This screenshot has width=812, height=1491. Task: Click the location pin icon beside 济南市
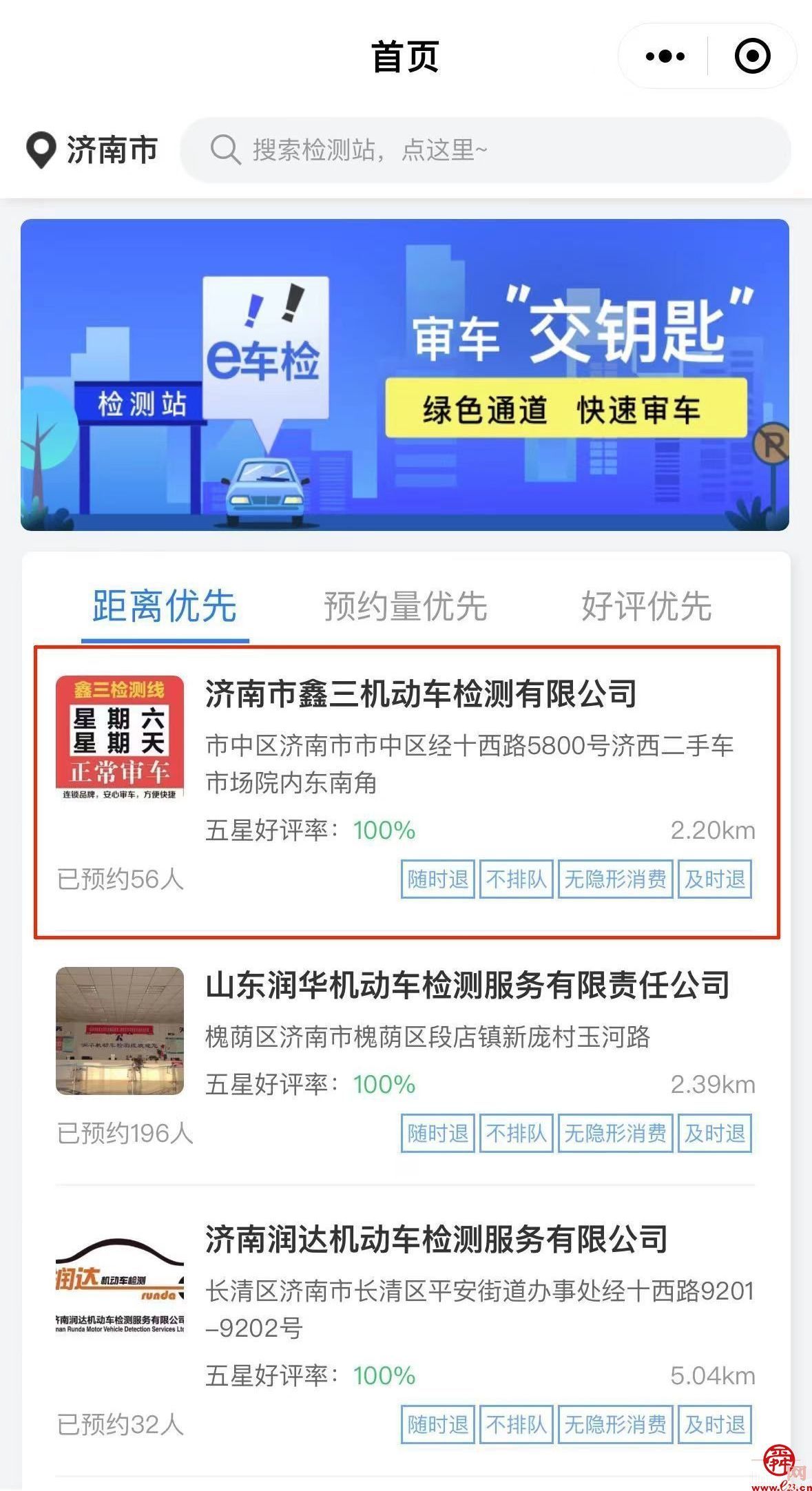point(41,149)
